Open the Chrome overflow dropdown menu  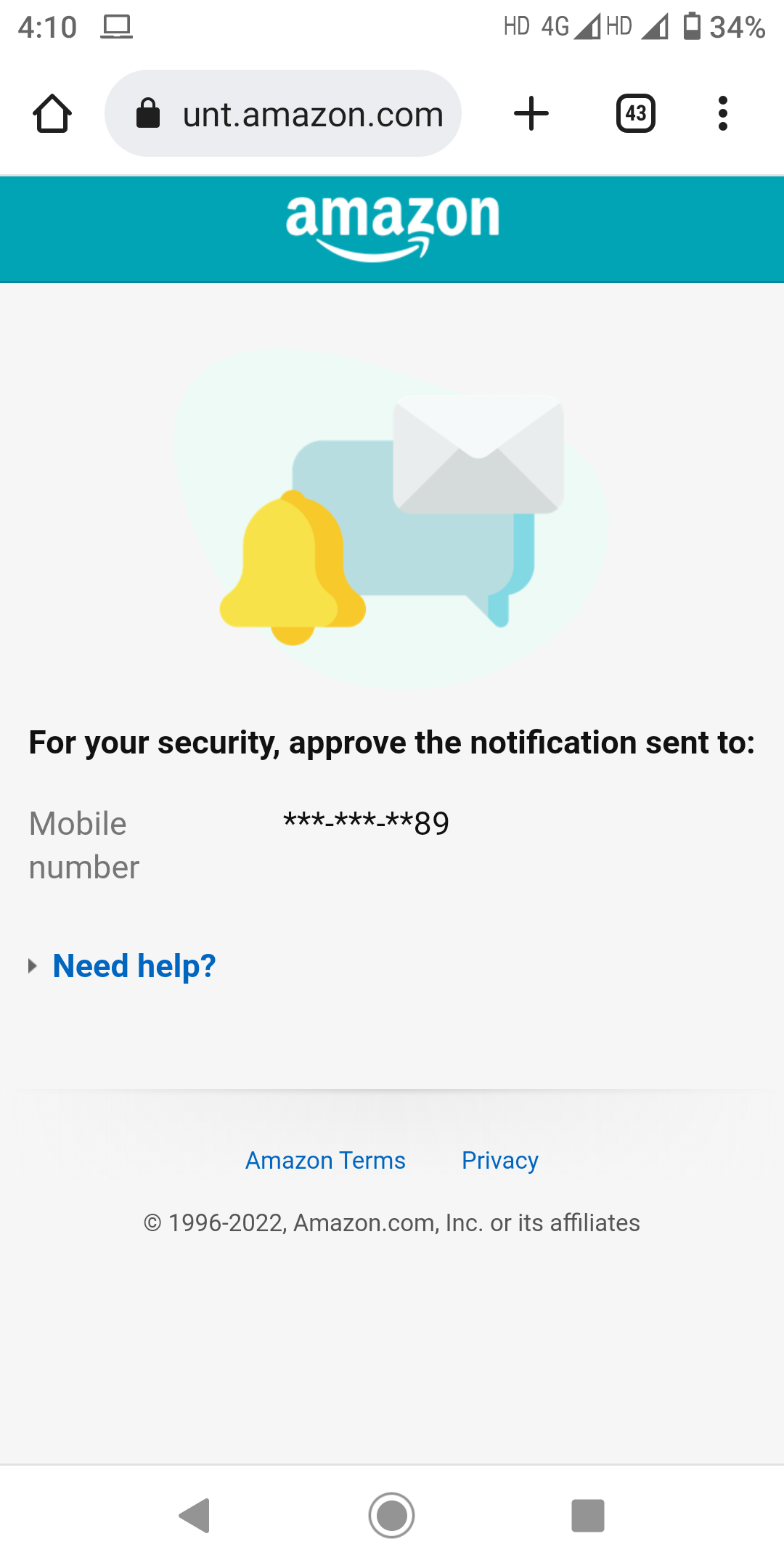[x=723, y=113]
